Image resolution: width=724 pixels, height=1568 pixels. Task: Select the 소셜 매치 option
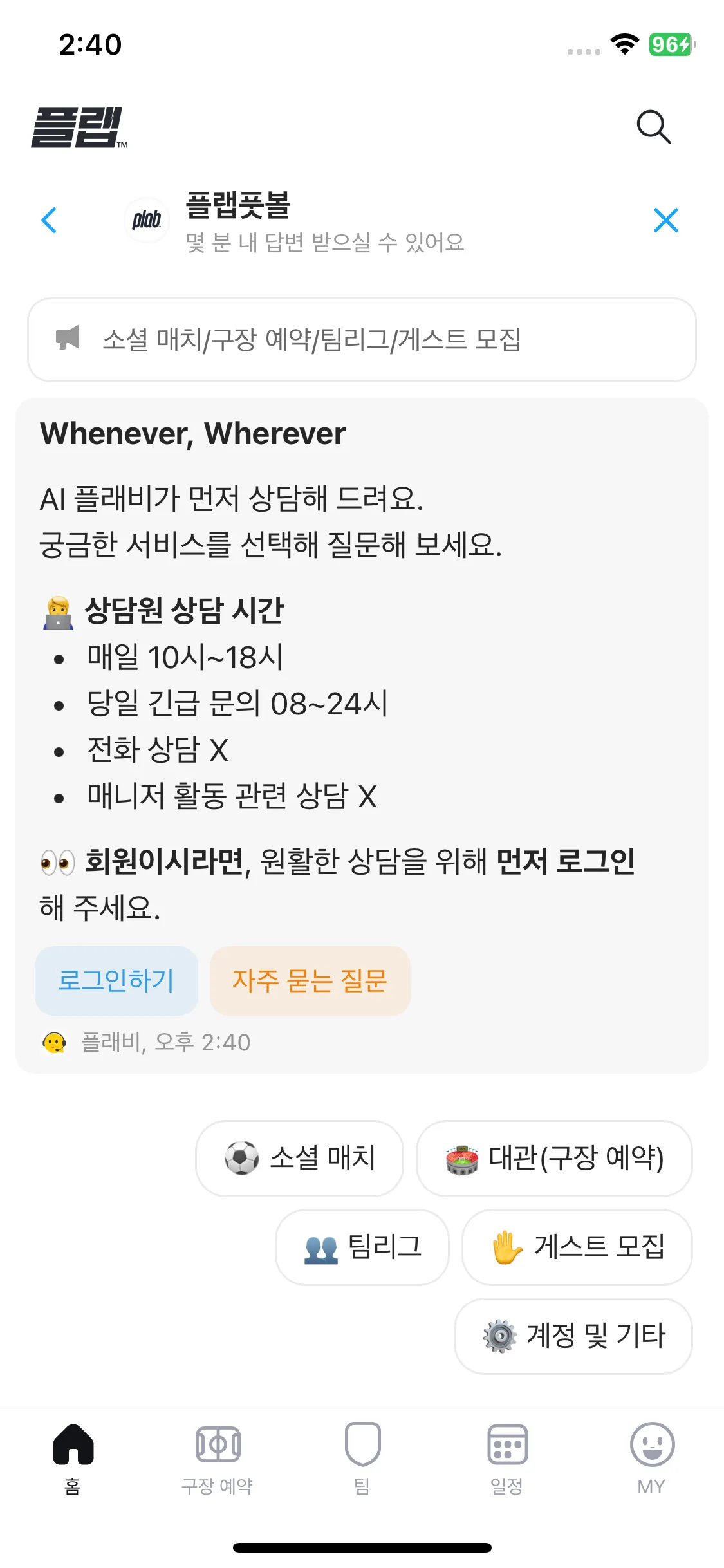pos(299,1158)
